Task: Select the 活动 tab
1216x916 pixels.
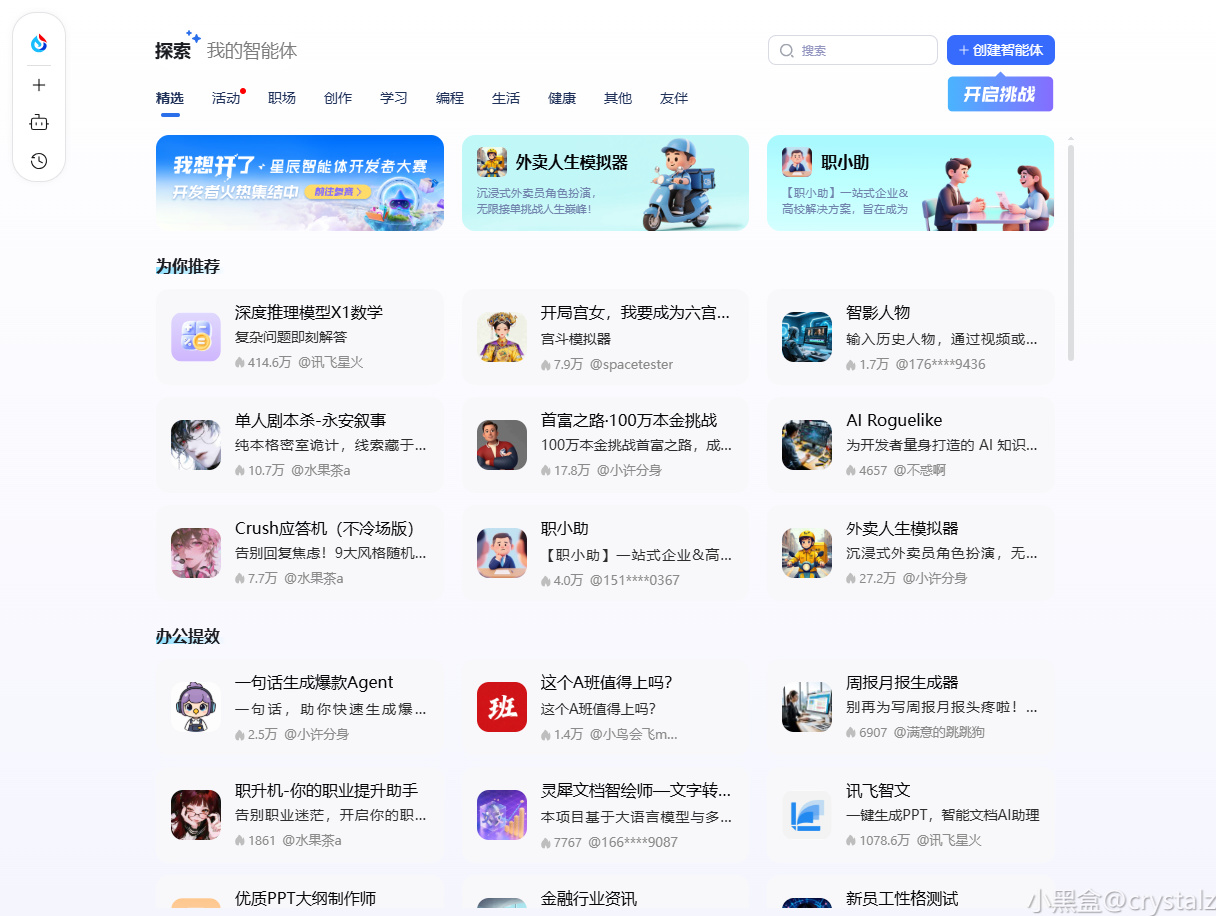Action: pos(226,98)
